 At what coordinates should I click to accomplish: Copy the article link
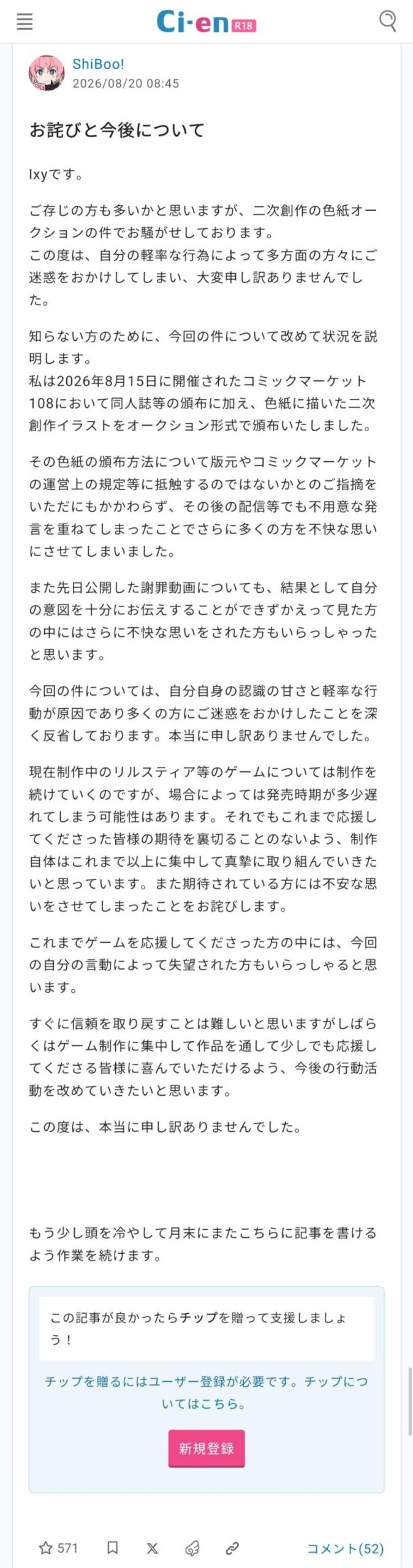(x=232, y=1548)
